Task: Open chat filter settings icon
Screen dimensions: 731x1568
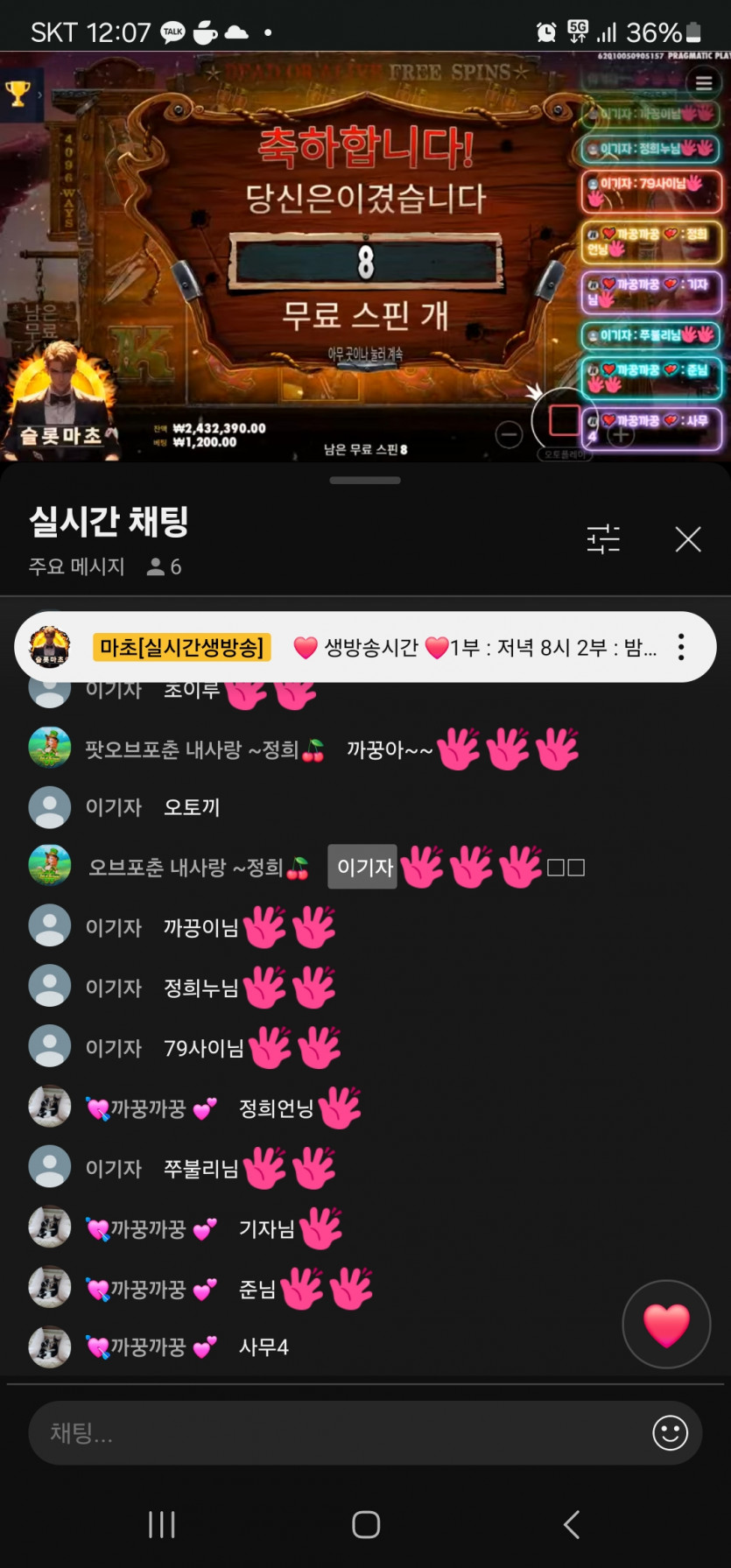Action: click(x=603, y=539)
